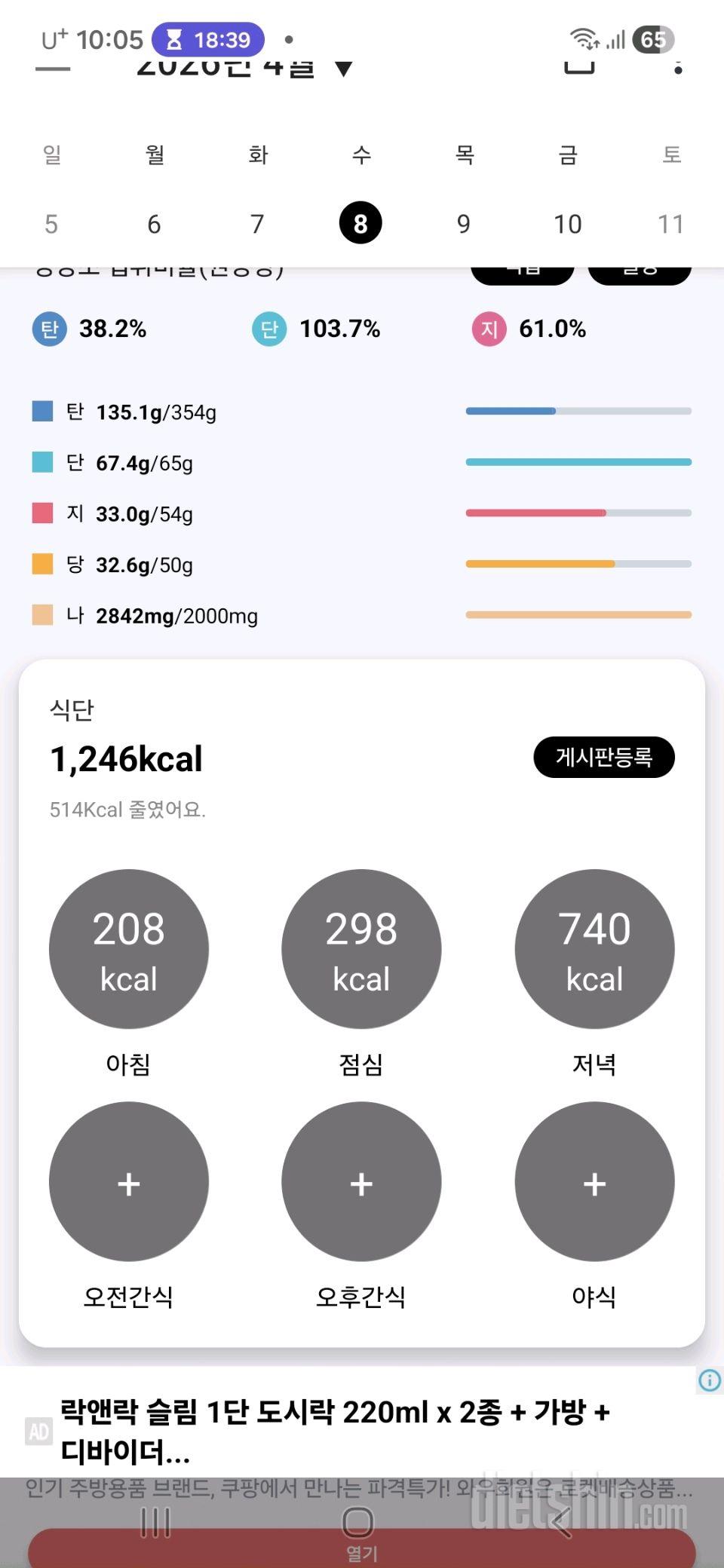Open the 저녁 740 kcal meal
724x1568 pixels.
594,949
